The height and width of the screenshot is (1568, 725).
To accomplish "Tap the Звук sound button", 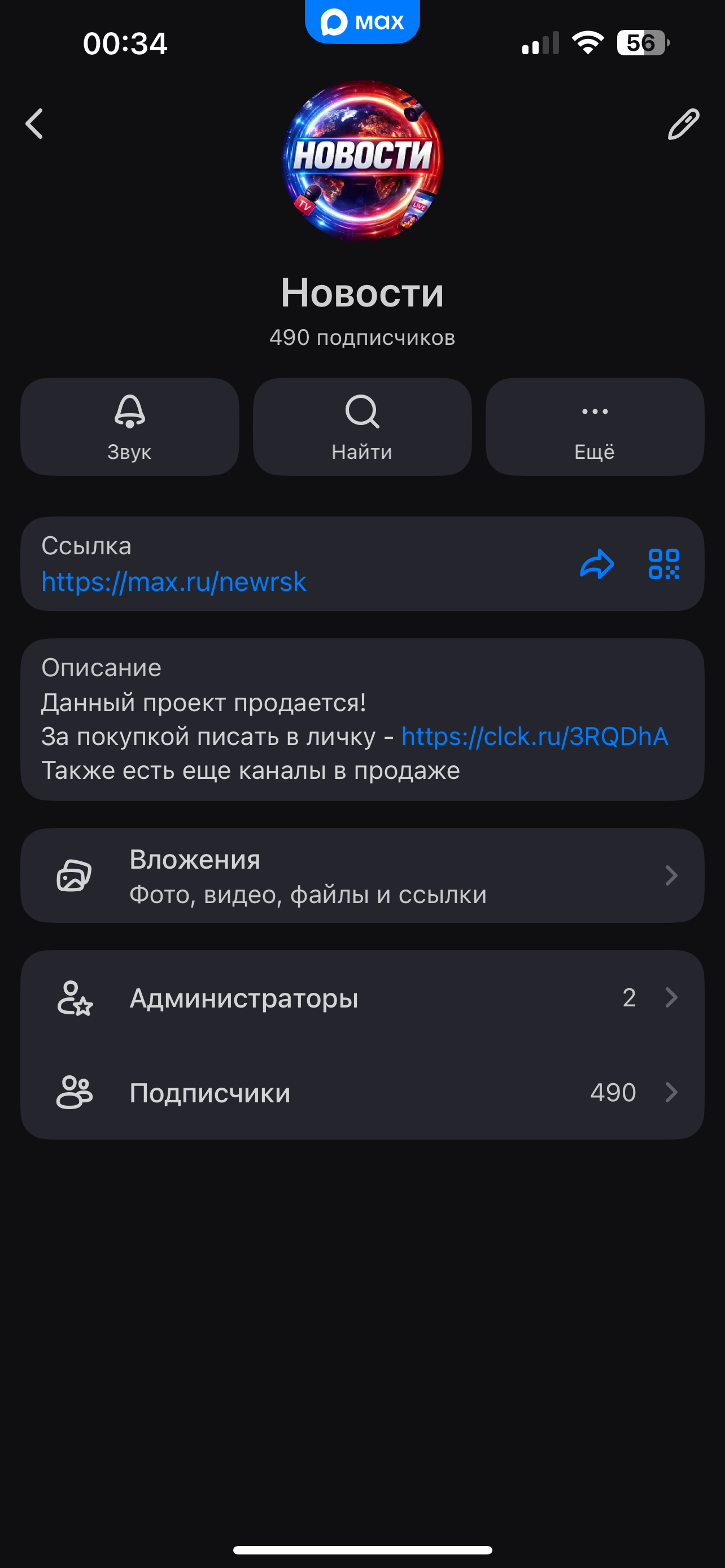I will (130, 427).
